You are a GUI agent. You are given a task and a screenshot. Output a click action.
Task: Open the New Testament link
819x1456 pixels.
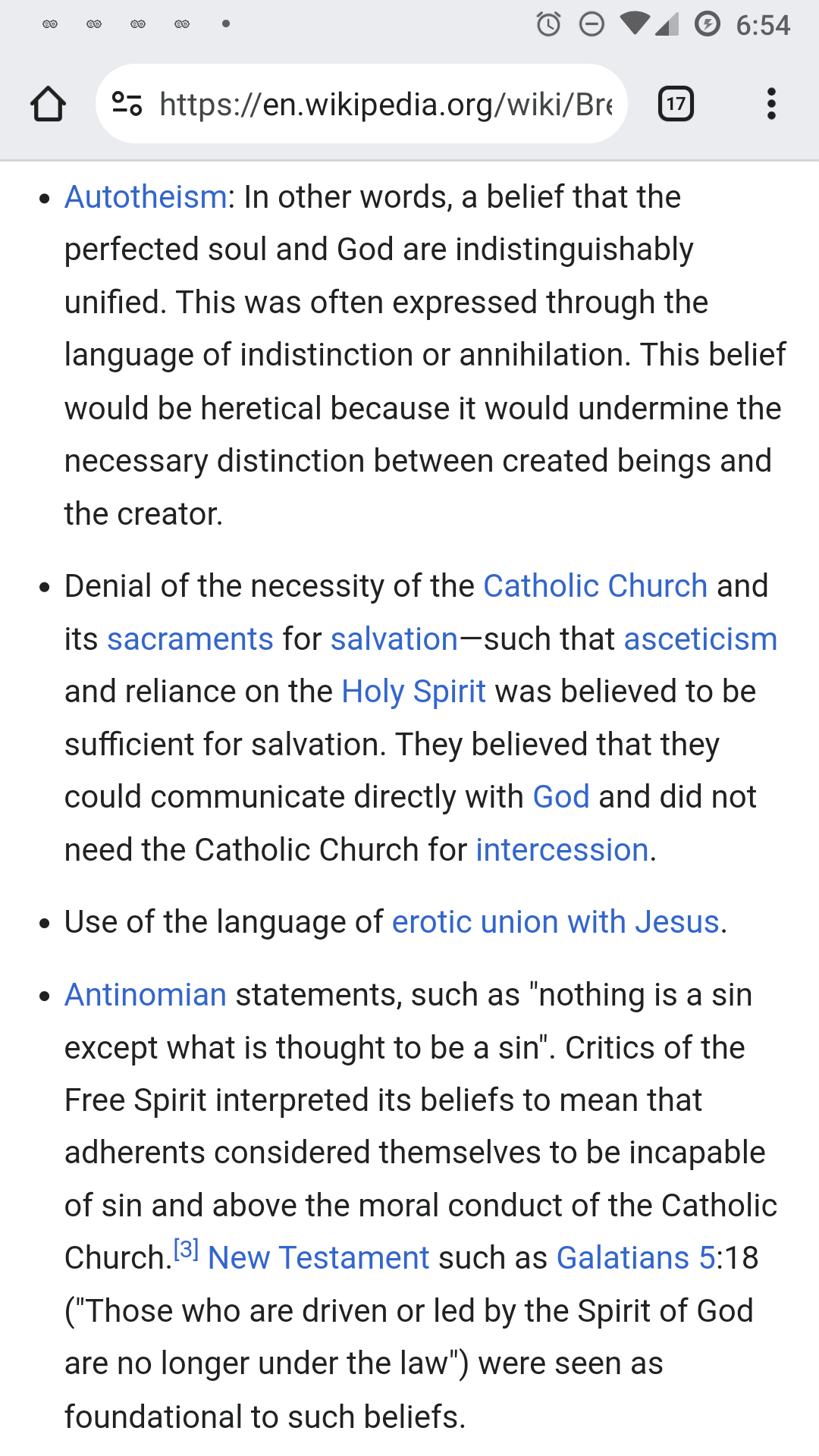point(318,1258)
